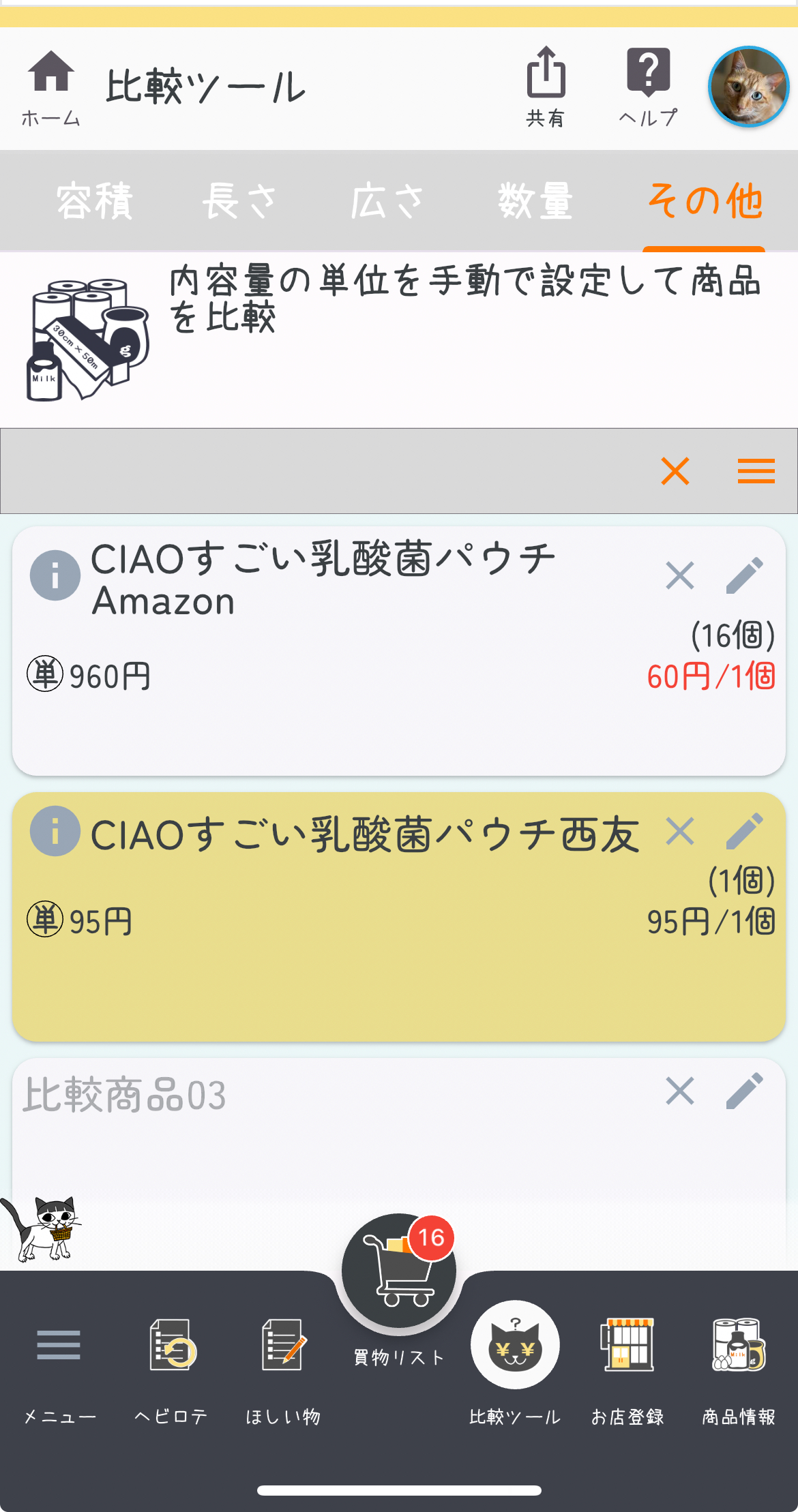Image resolution: width=798 pixels, height=1512 pixels.
Task: Edit the CIAO 西友 item
Action: point(744,832)
